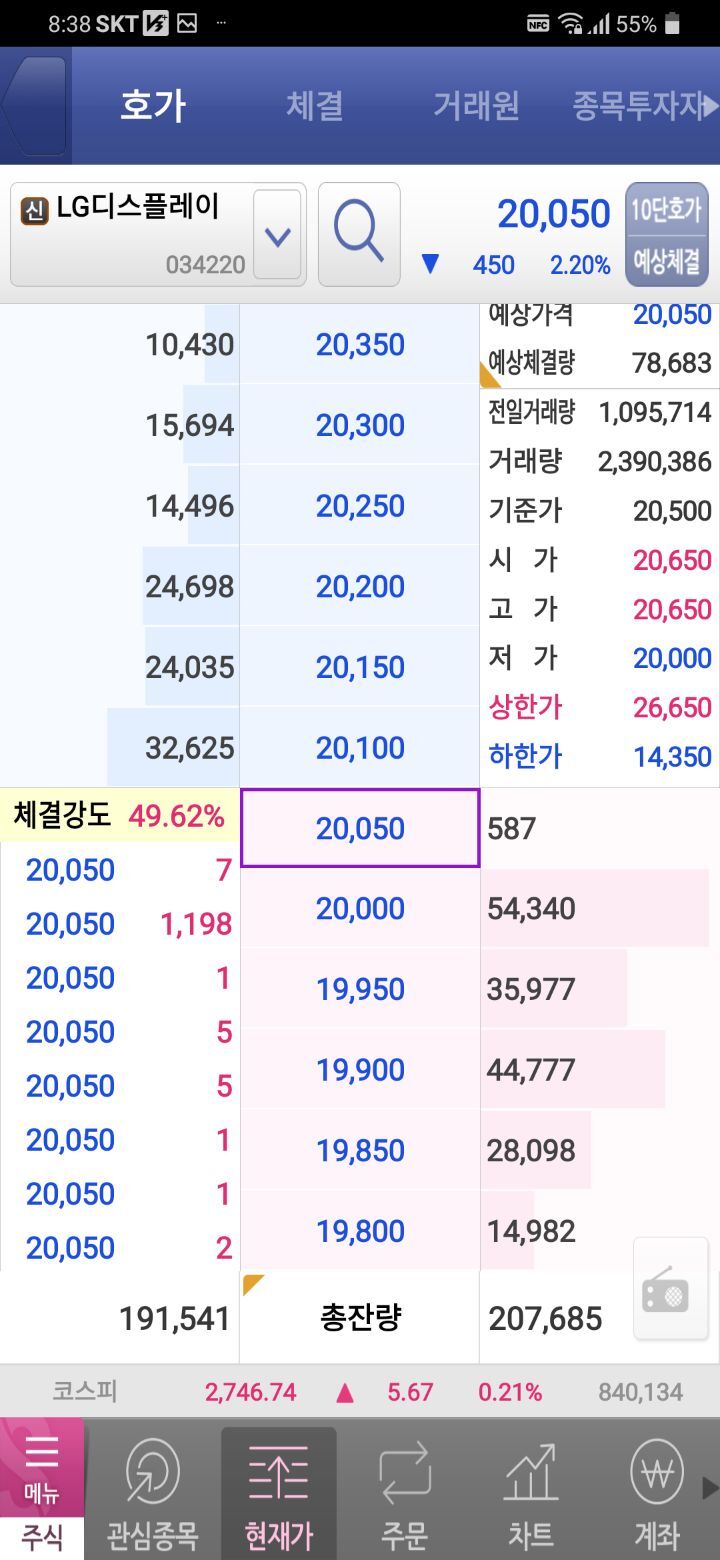
Task: Select the 20,000 bid price row
Action: 360,909
